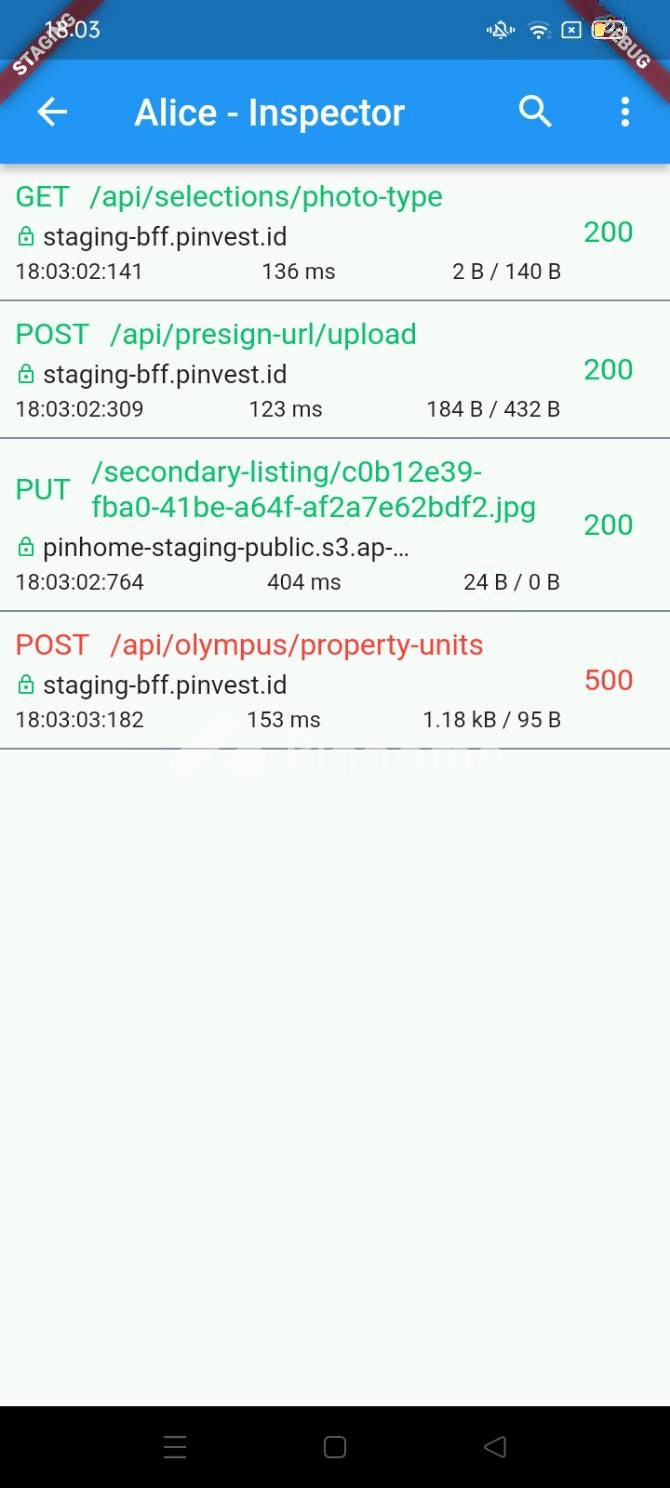Go back using the app bar arrow

coord(52,112)
